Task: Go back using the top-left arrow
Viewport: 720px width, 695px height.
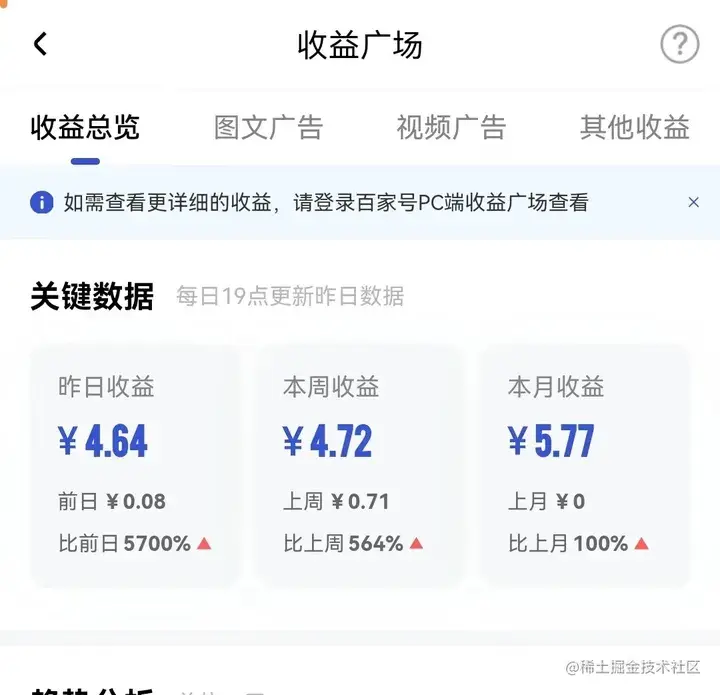Action: tap(40, 45)
